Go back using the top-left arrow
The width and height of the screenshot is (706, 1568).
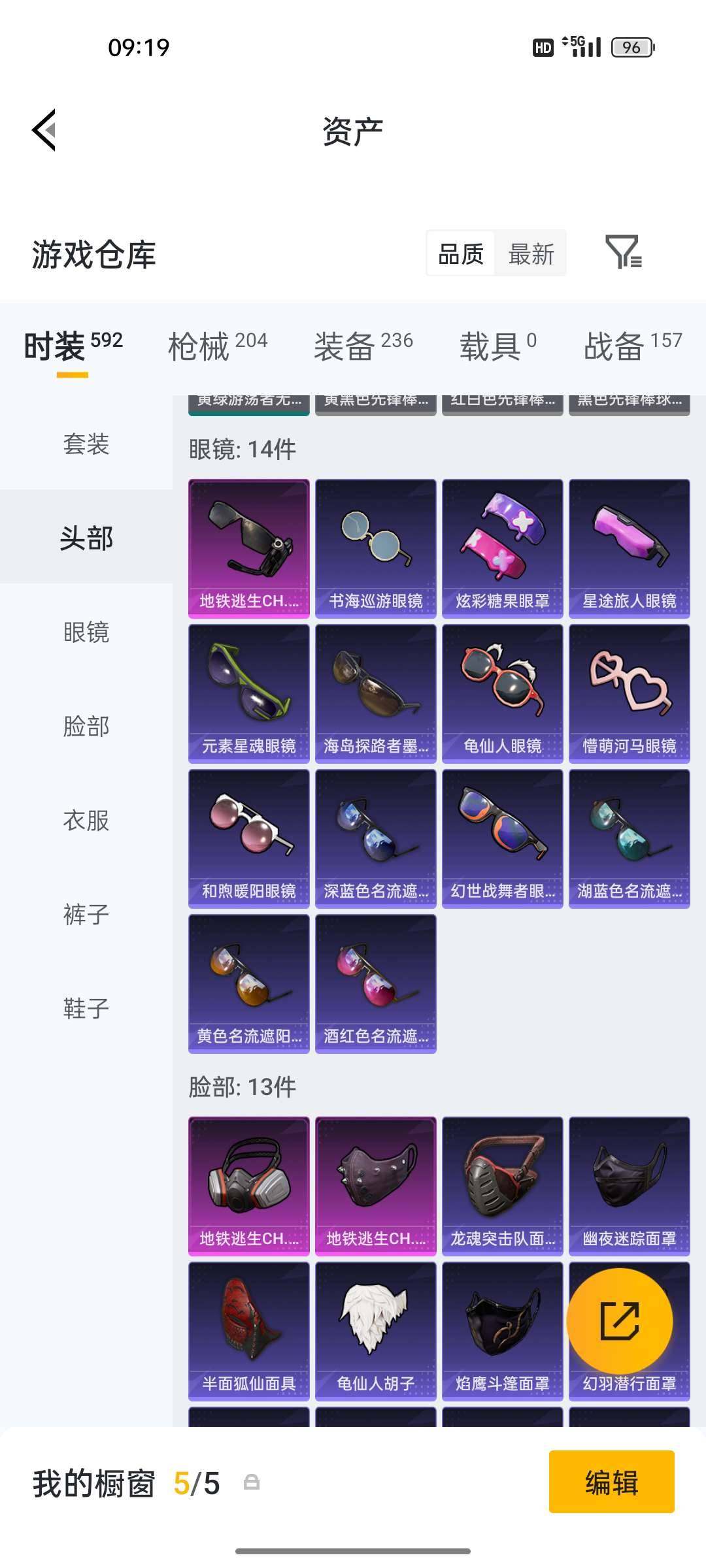click(x=44, y=130)
